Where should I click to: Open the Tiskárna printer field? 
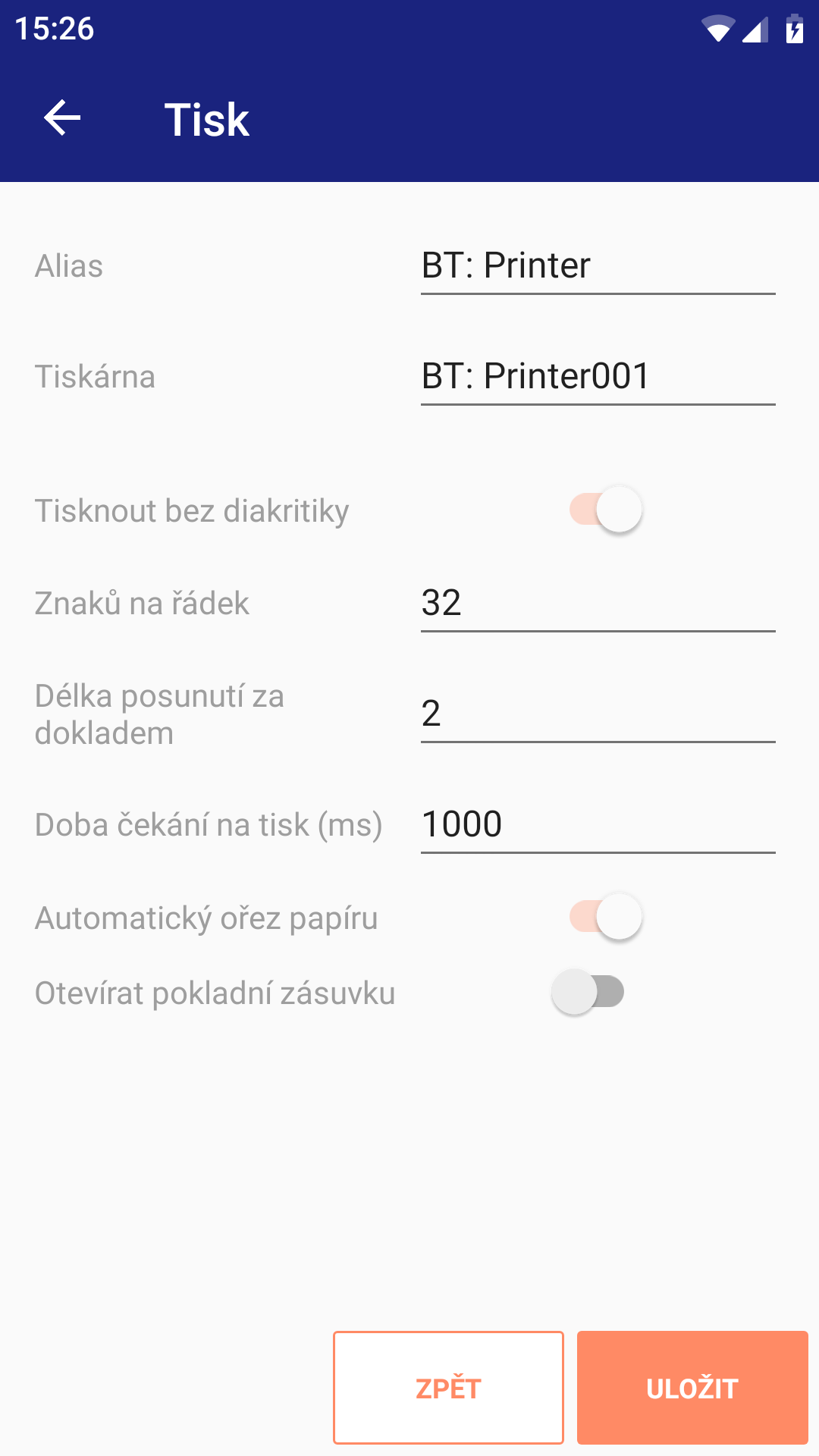[598, 377]
